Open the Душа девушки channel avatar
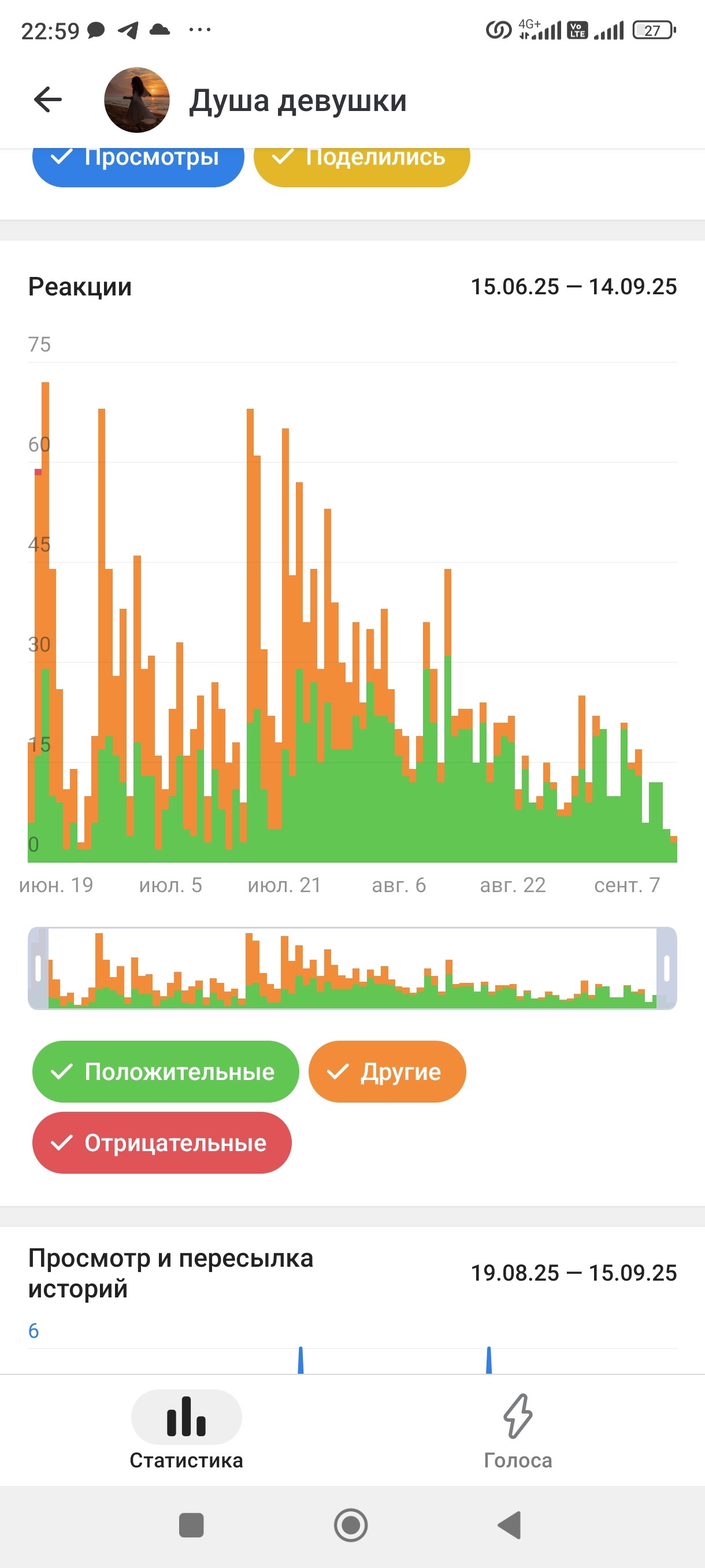The width and height of the screenshot is (705, 1568). (137, 100)
